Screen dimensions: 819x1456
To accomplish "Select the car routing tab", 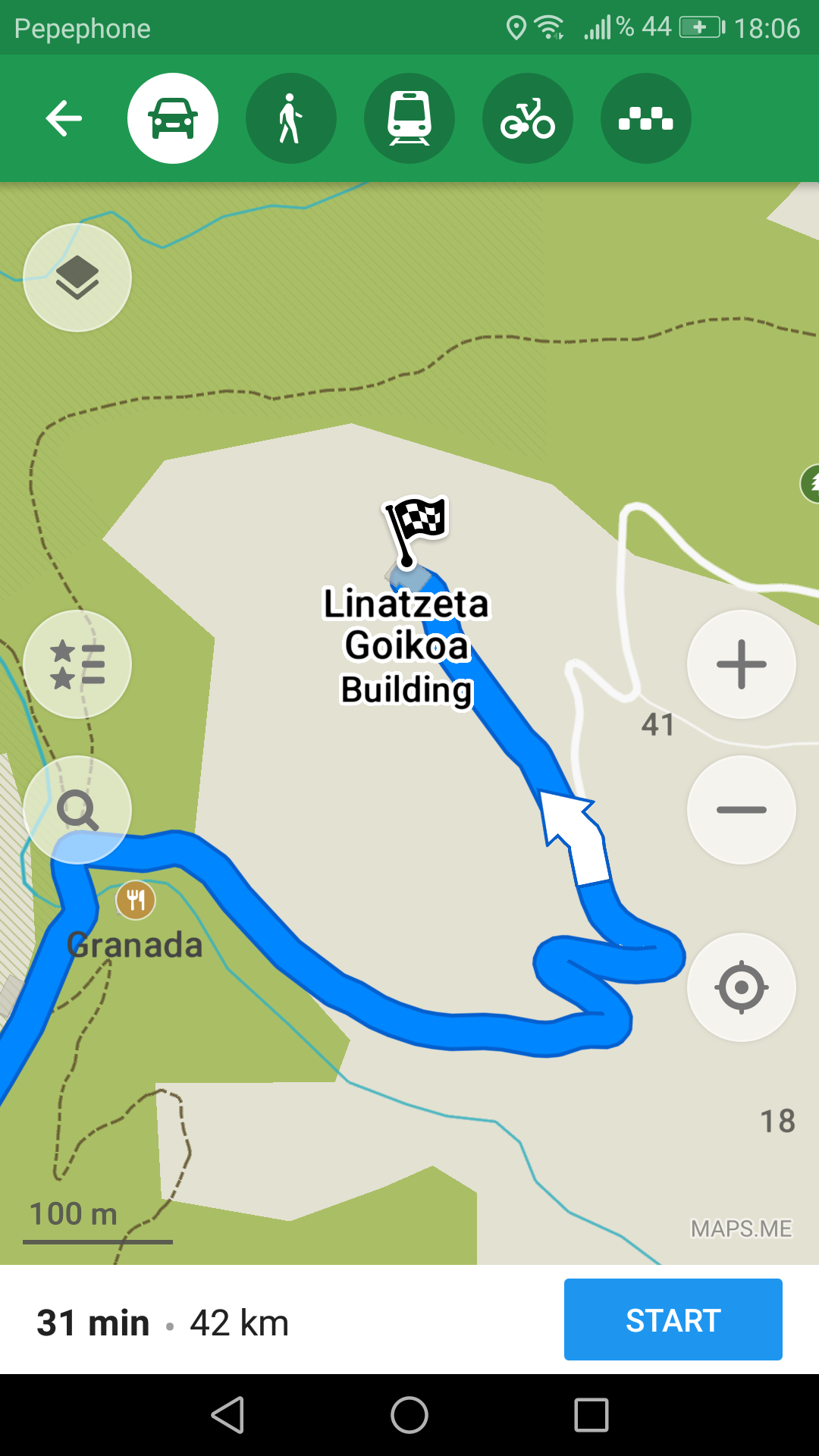I will [x=173, y=118].
